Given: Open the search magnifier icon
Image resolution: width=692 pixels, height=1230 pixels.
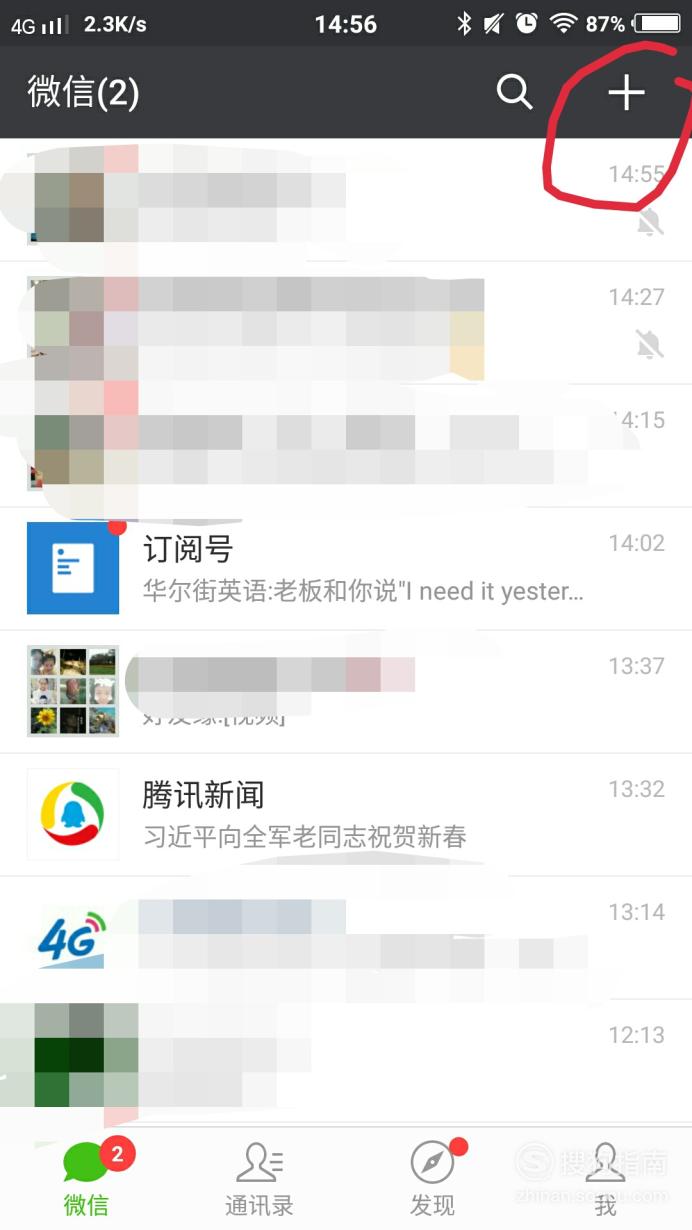Looking at the screenshot, I should [x=514, y=93].
